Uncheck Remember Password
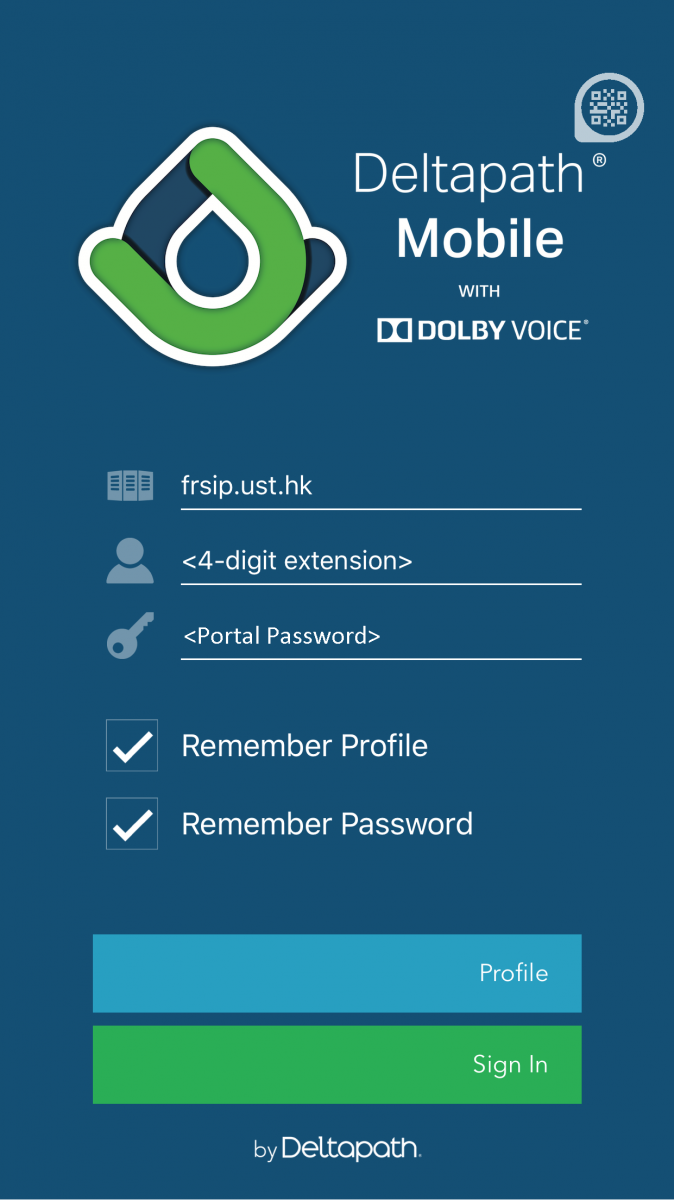This screenshot has width=674, height=1200. tap(132, 824)
